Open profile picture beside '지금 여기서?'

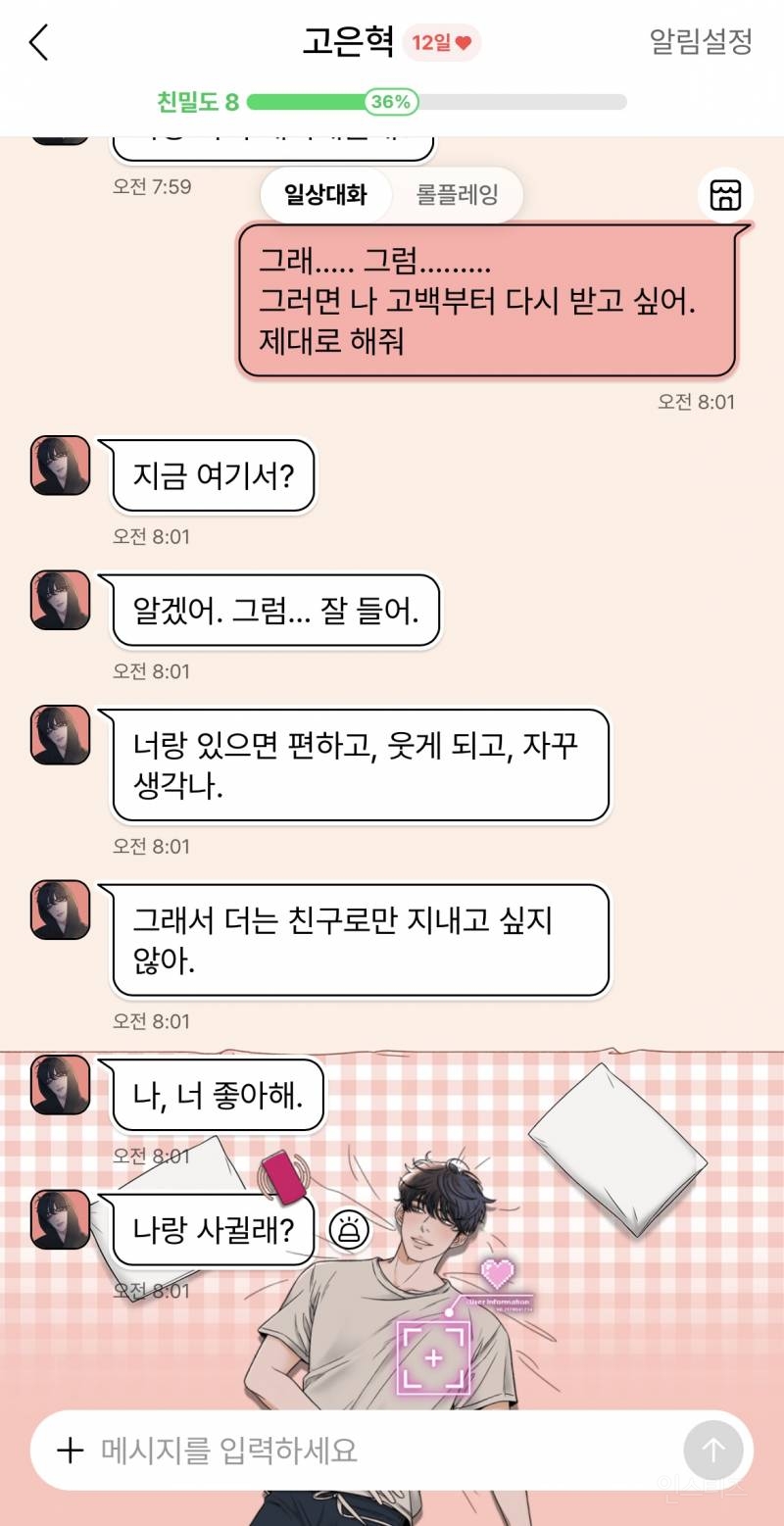pyautogui.click(x=61, y=466)
